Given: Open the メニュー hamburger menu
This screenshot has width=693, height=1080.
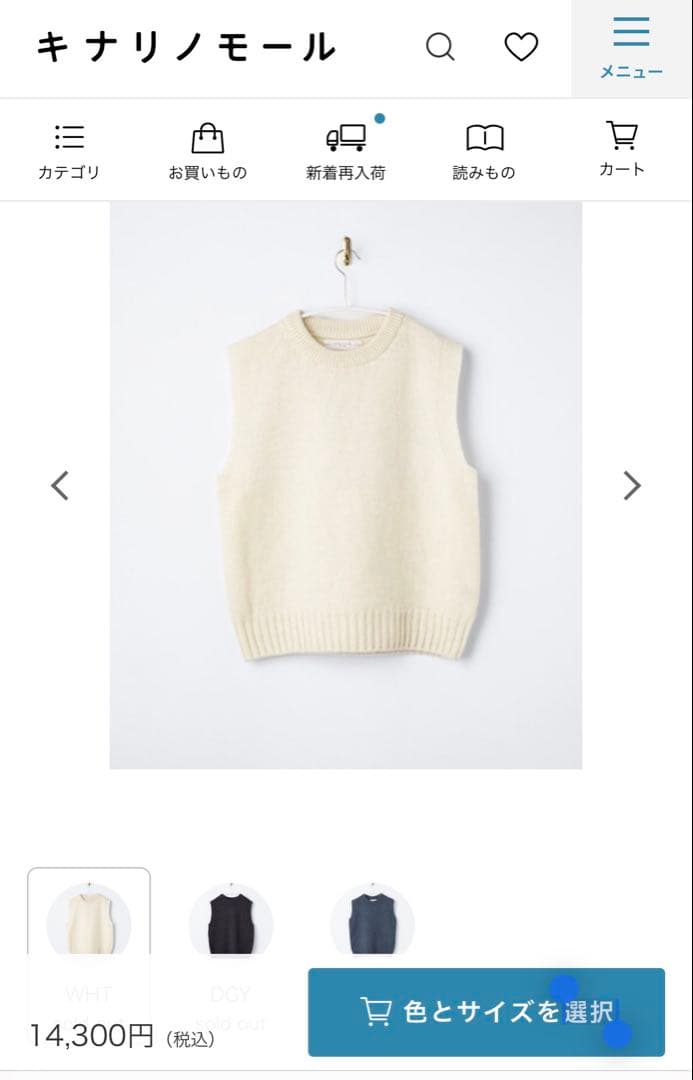Looking at the screenshot, I should coord(631,48).
